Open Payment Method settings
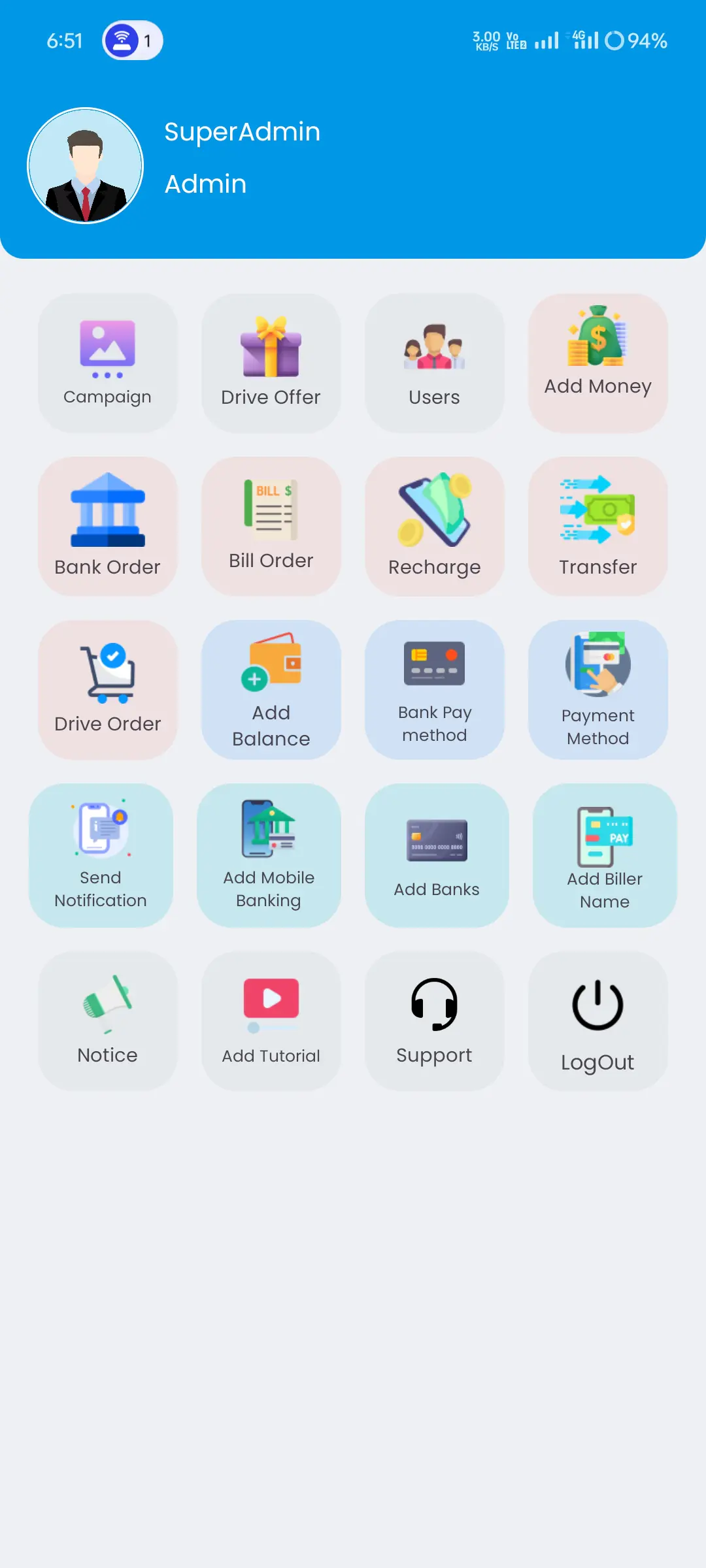The width and height of the screenshot is (706, 1568). [598, 690]
